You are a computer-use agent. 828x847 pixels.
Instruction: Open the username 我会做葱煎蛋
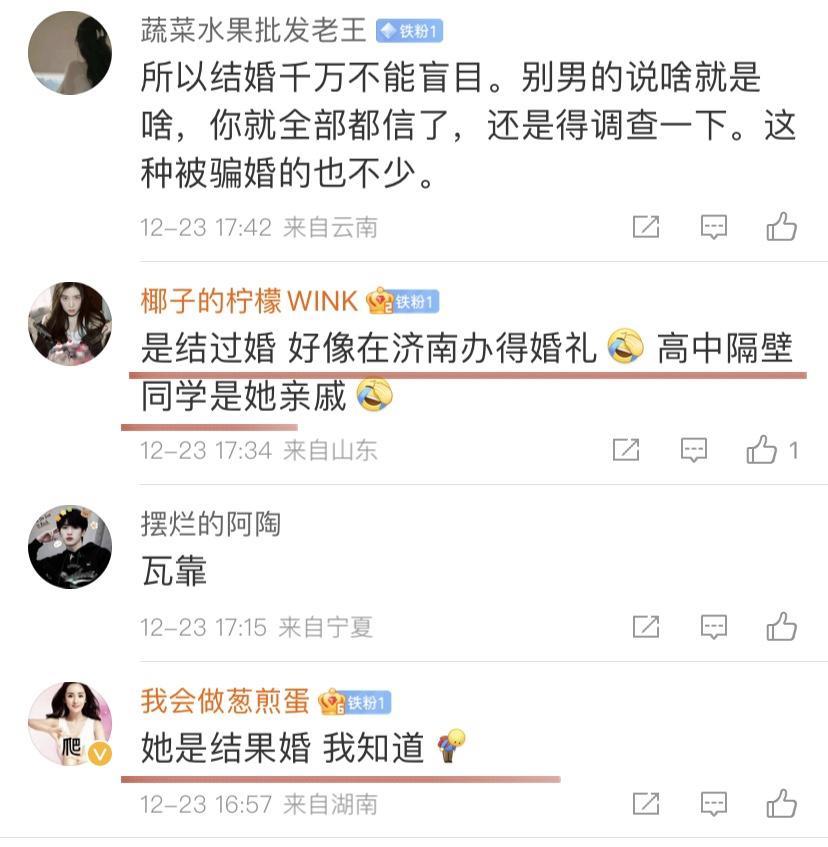coord(225,701)
